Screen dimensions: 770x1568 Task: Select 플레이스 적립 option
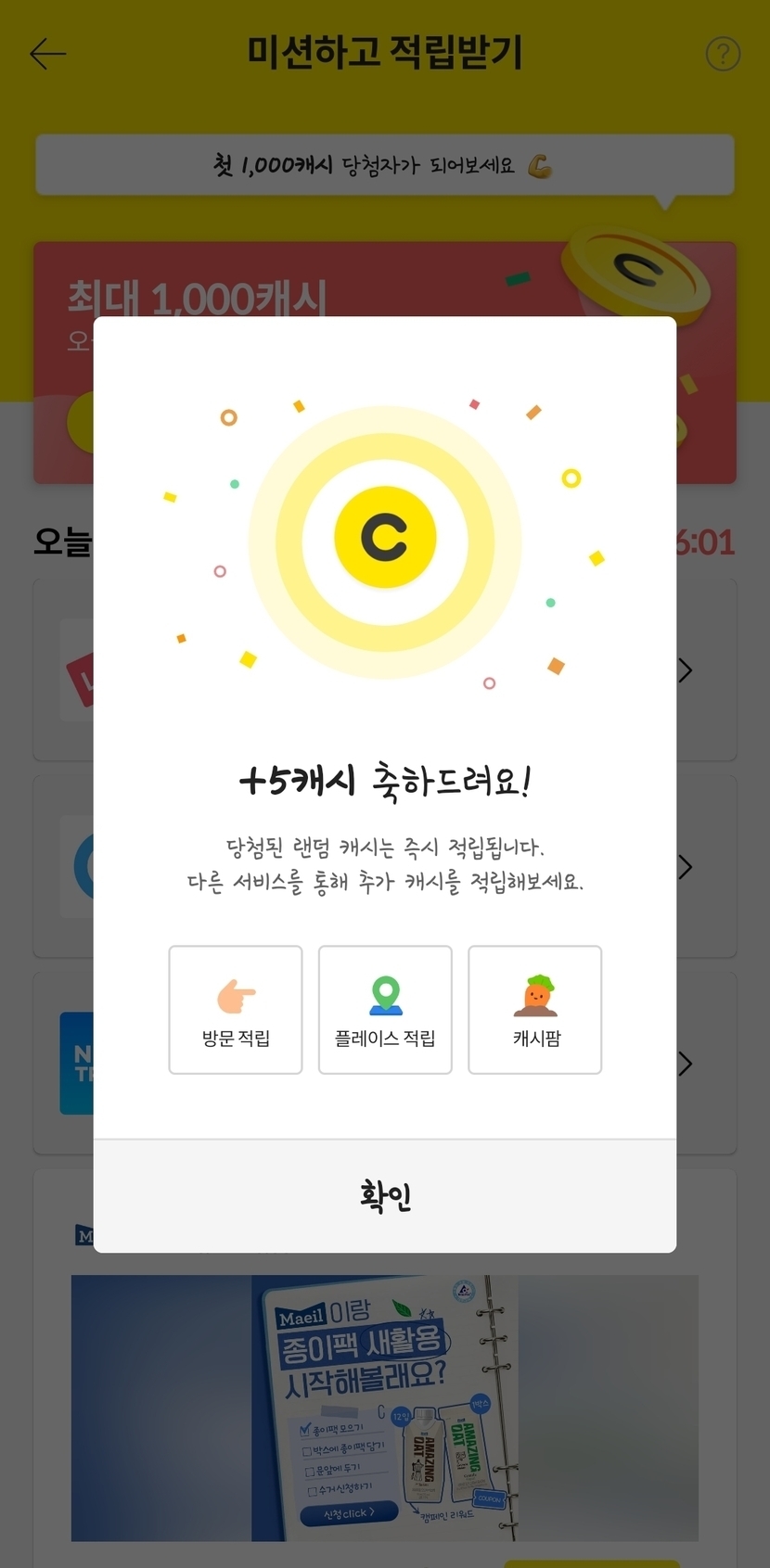point(385,1010)
